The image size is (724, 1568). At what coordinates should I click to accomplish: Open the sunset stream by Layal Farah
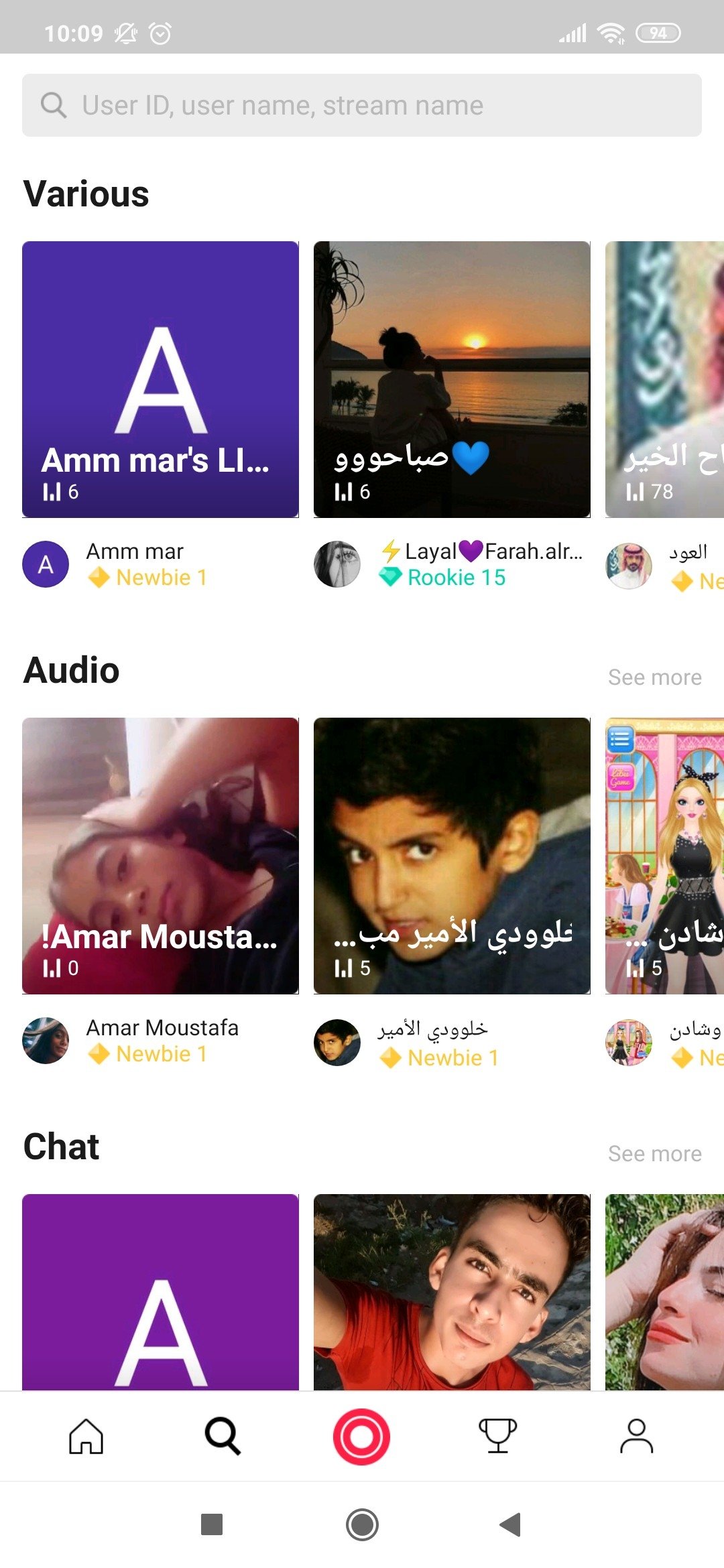(x=452, y=379)
